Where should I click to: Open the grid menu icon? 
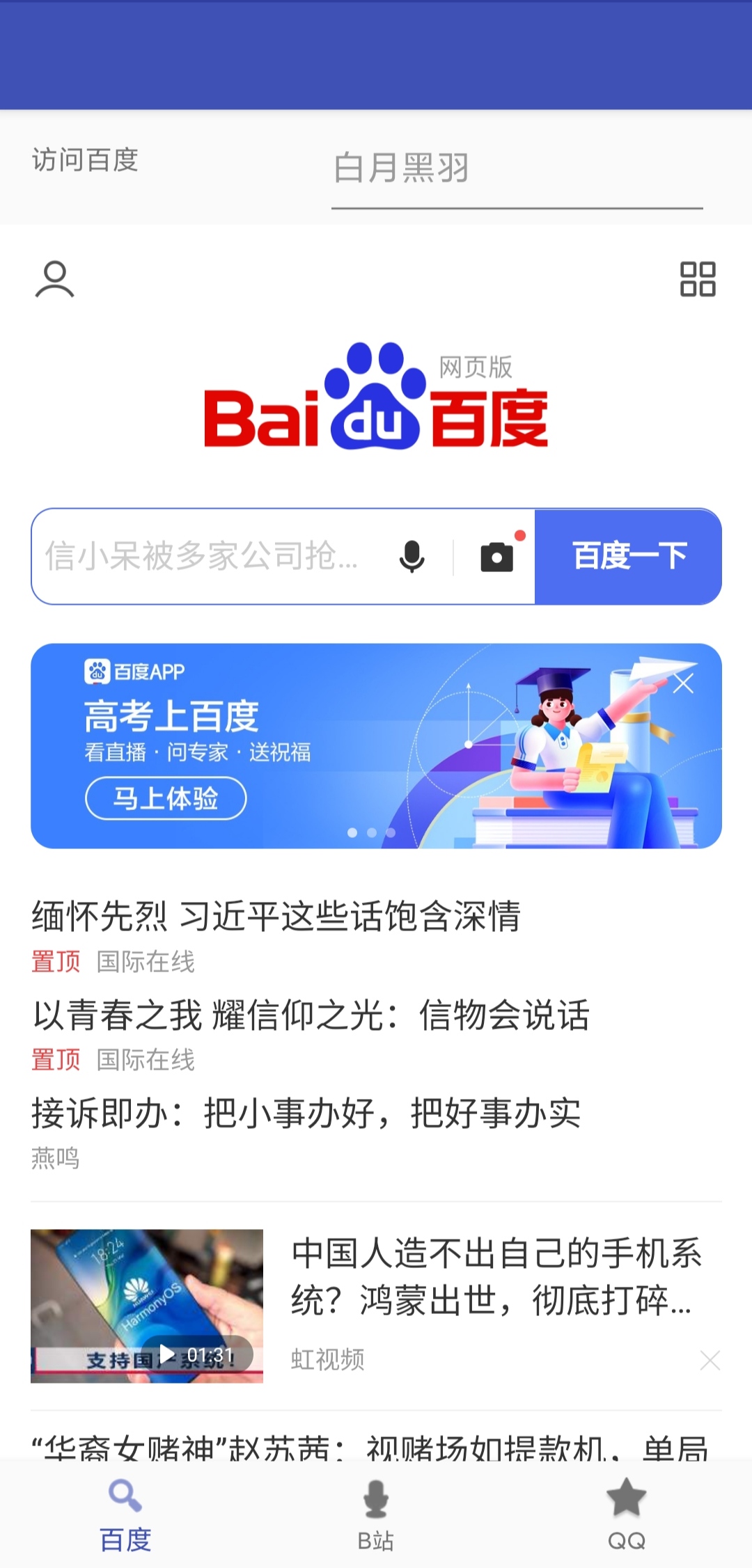(x=697, y=279)
